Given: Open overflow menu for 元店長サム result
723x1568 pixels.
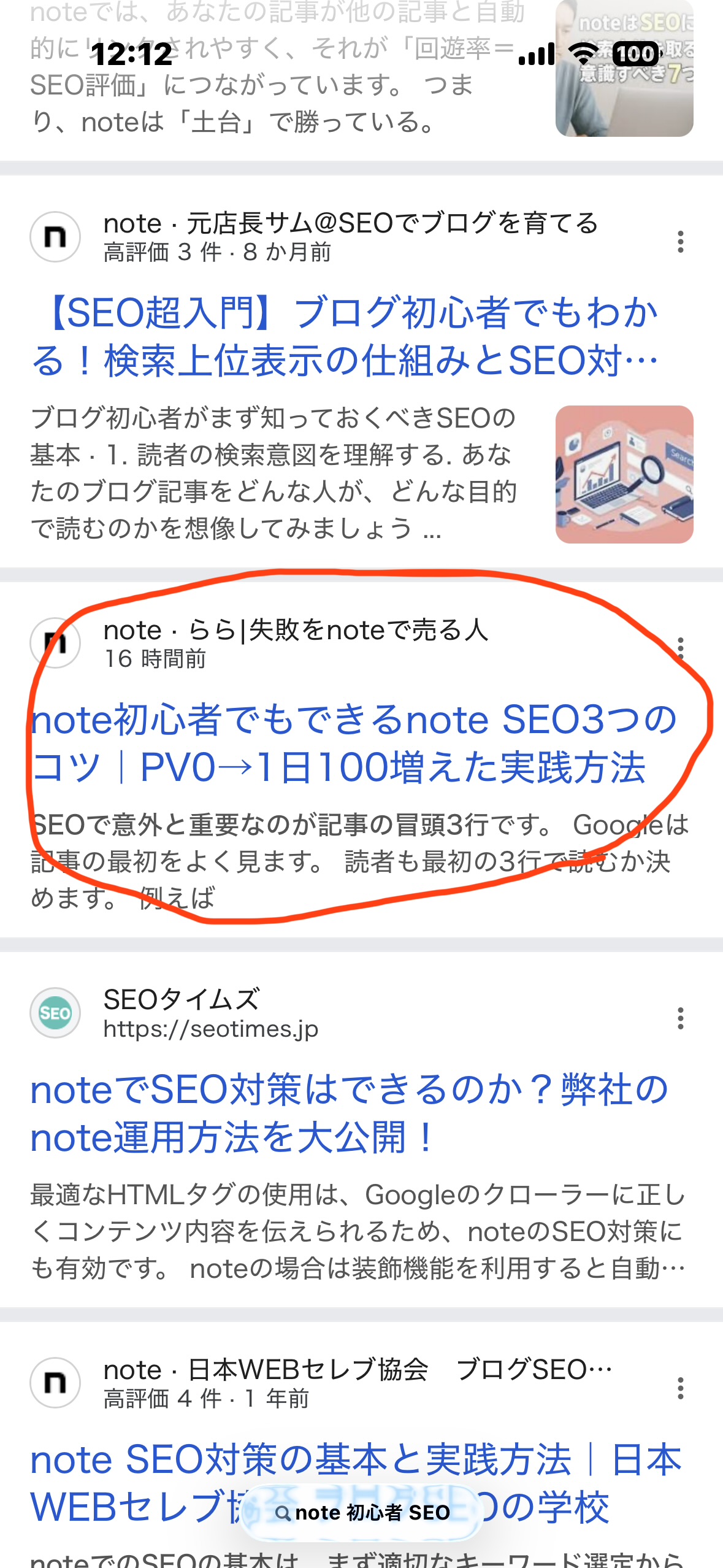Looking at the screenshot, I should coord(680,242).
